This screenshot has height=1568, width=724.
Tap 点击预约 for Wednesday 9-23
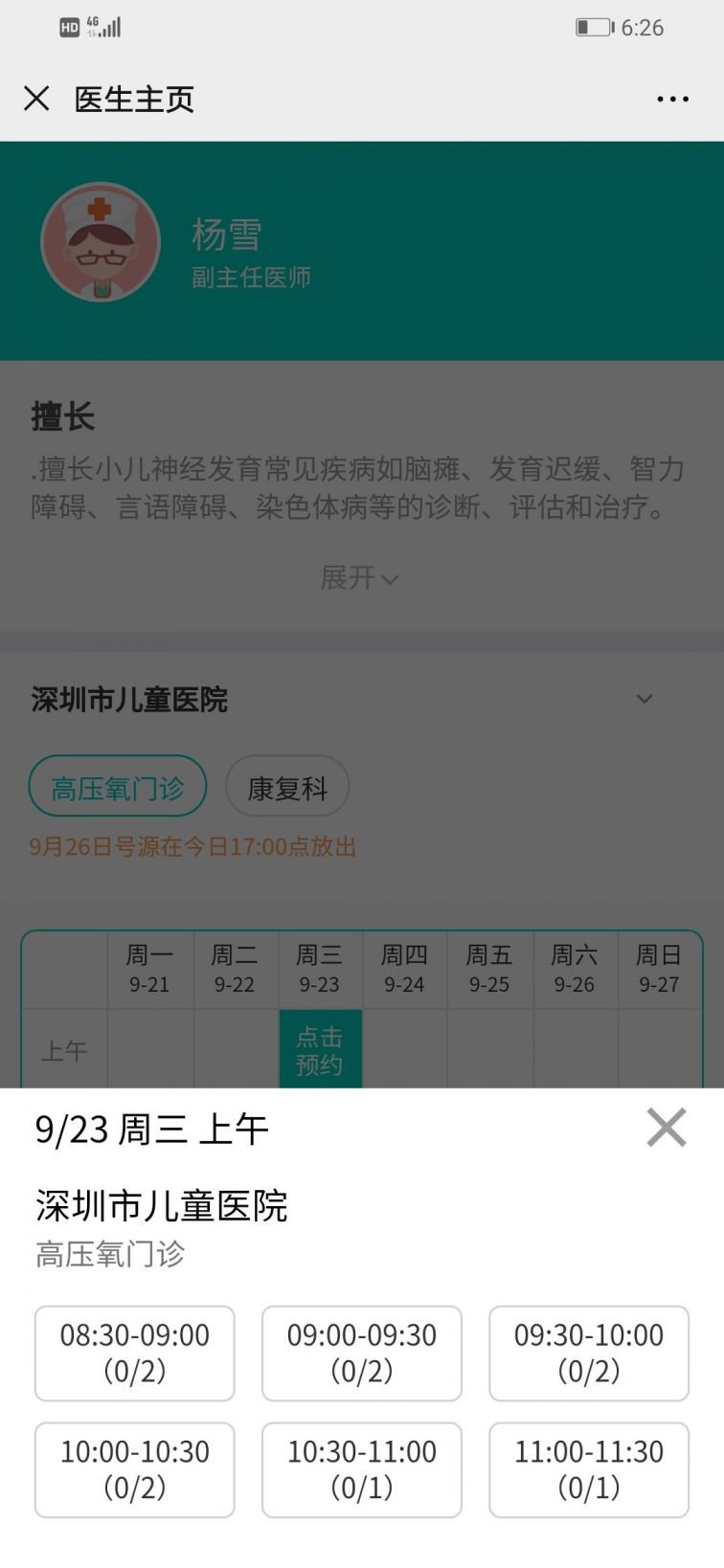click(x=320, y=1050)
